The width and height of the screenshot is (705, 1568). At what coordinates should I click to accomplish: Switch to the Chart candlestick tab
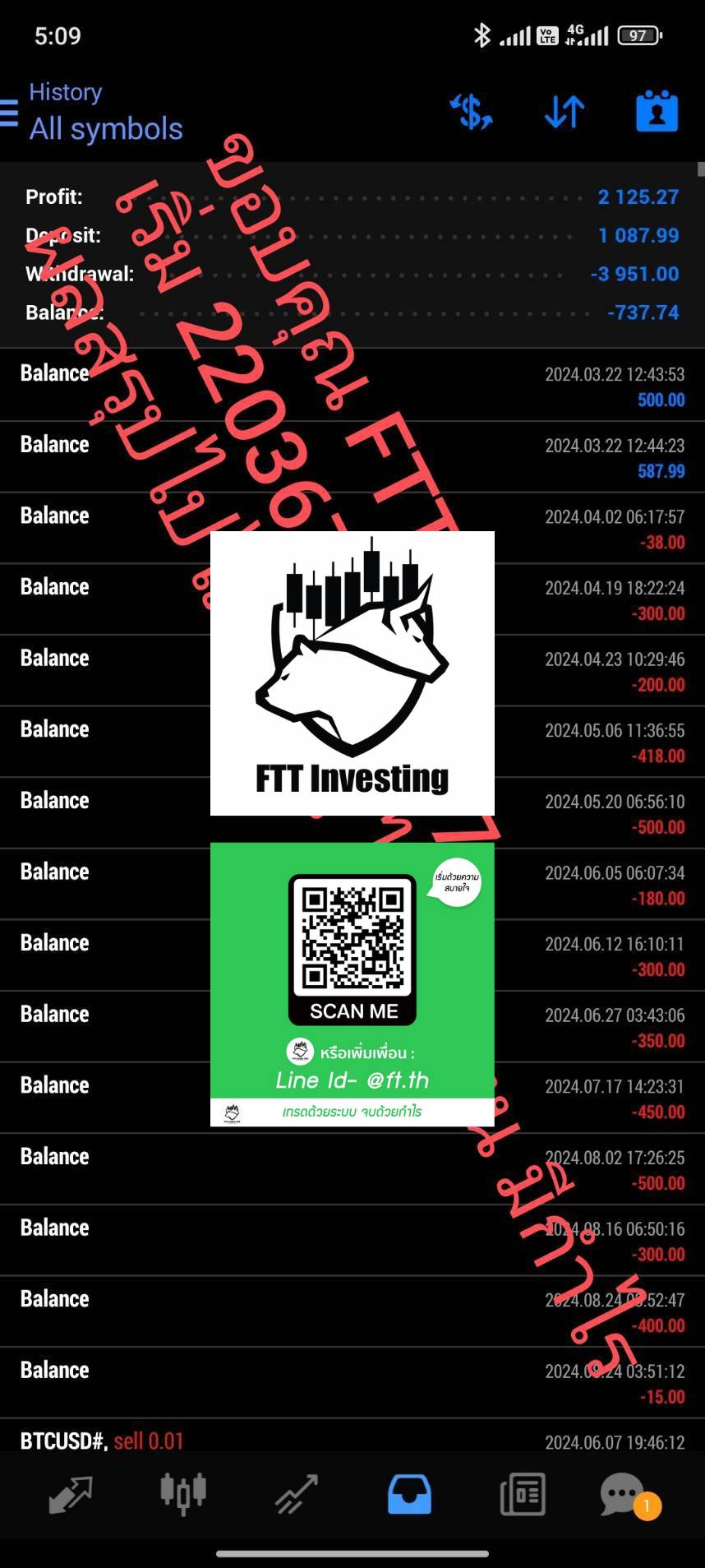pos(182,1494)
